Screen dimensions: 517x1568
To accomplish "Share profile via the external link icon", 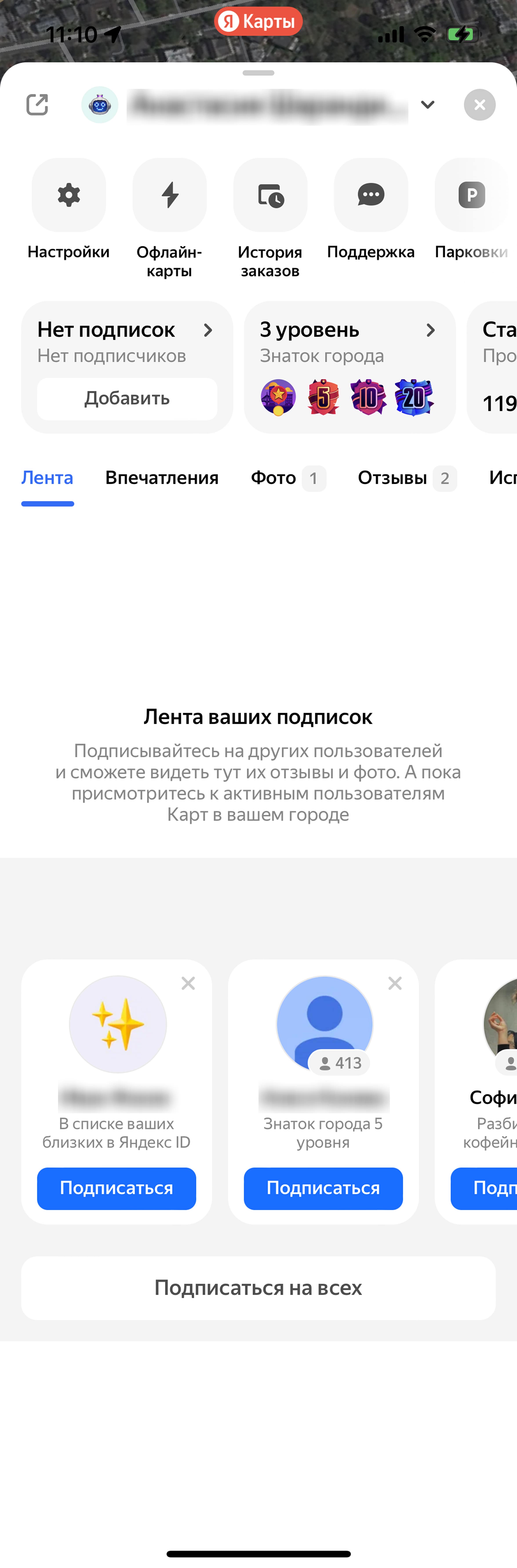I will click(37, 105).
